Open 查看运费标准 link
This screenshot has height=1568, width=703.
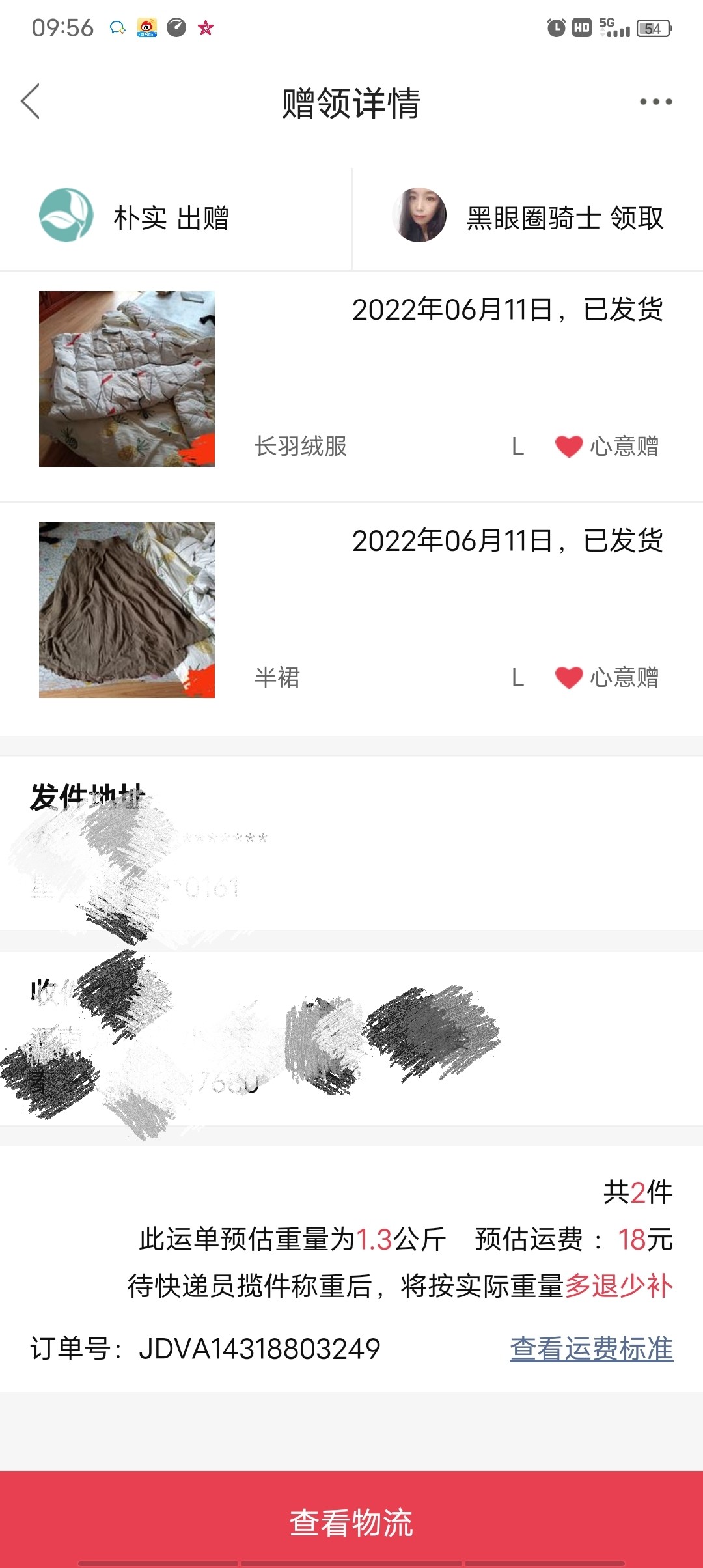pyautogui.click(x=591, y=1349)
